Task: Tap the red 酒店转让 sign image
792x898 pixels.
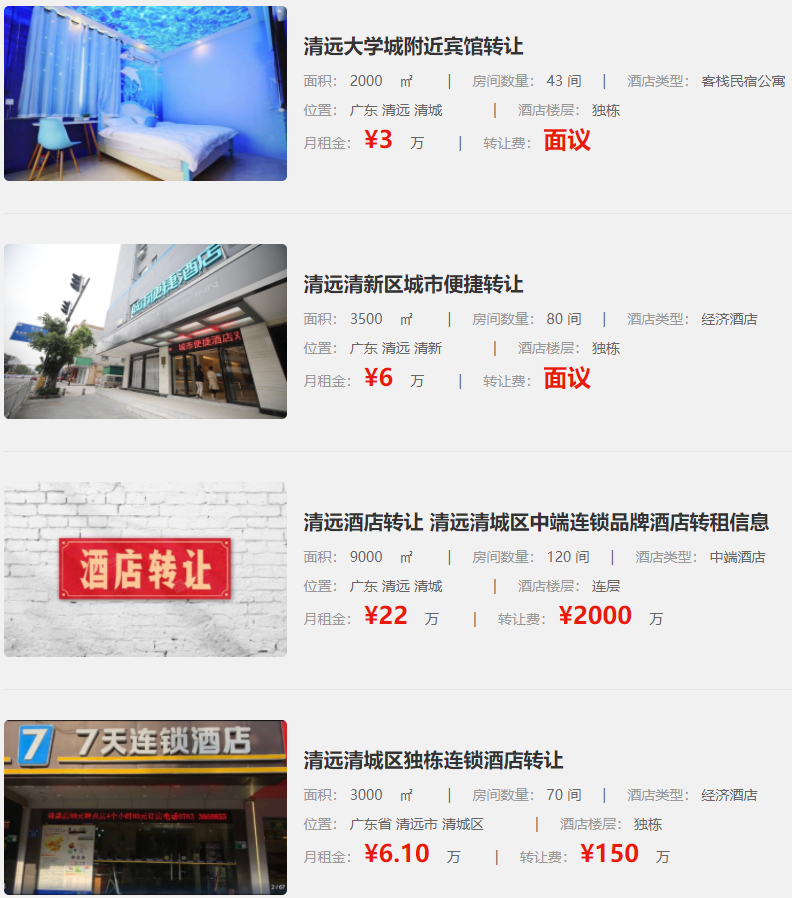Action: 145,569
